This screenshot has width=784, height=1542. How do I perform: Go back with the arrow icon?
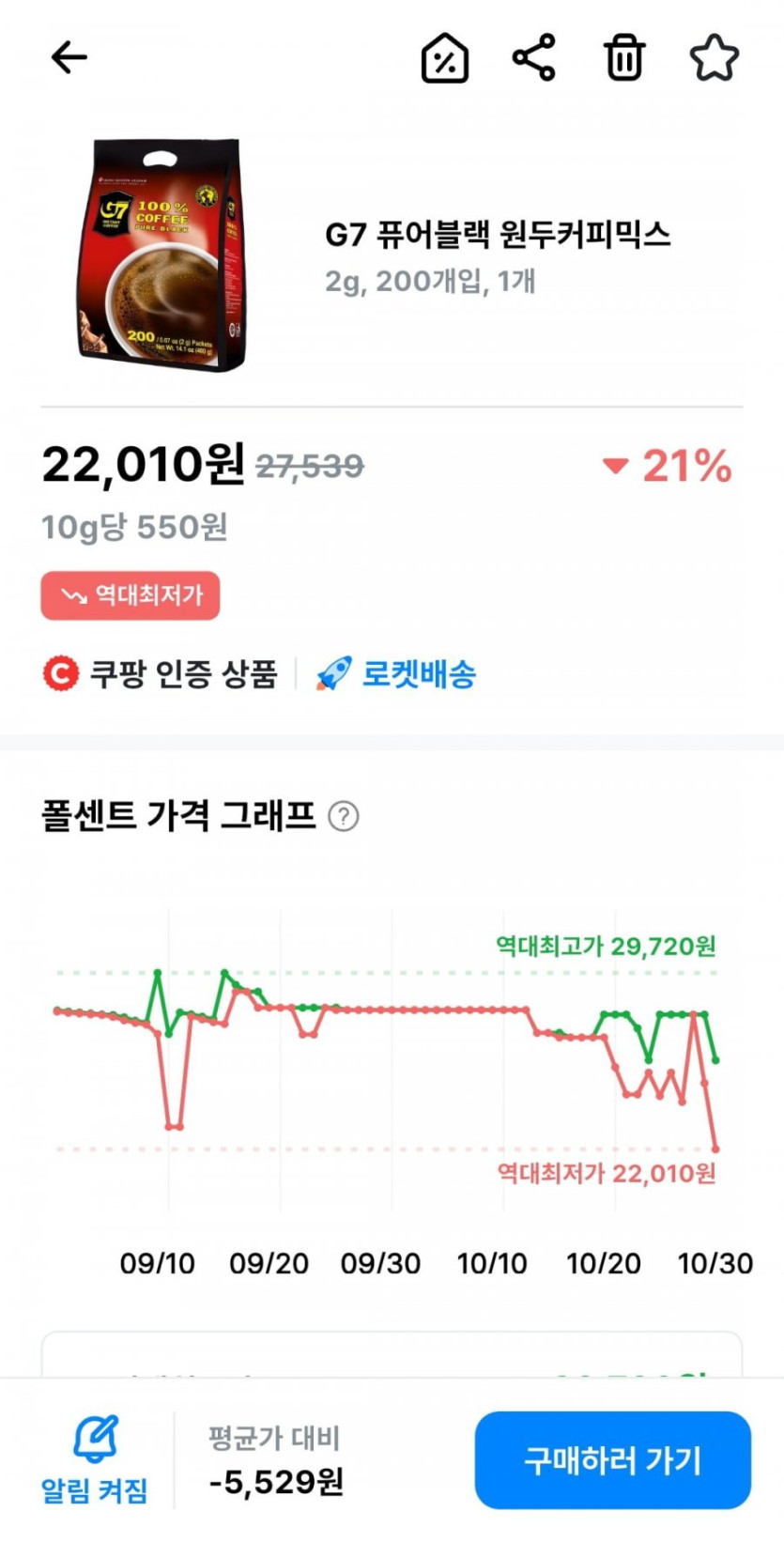click(x=69, y=58)
